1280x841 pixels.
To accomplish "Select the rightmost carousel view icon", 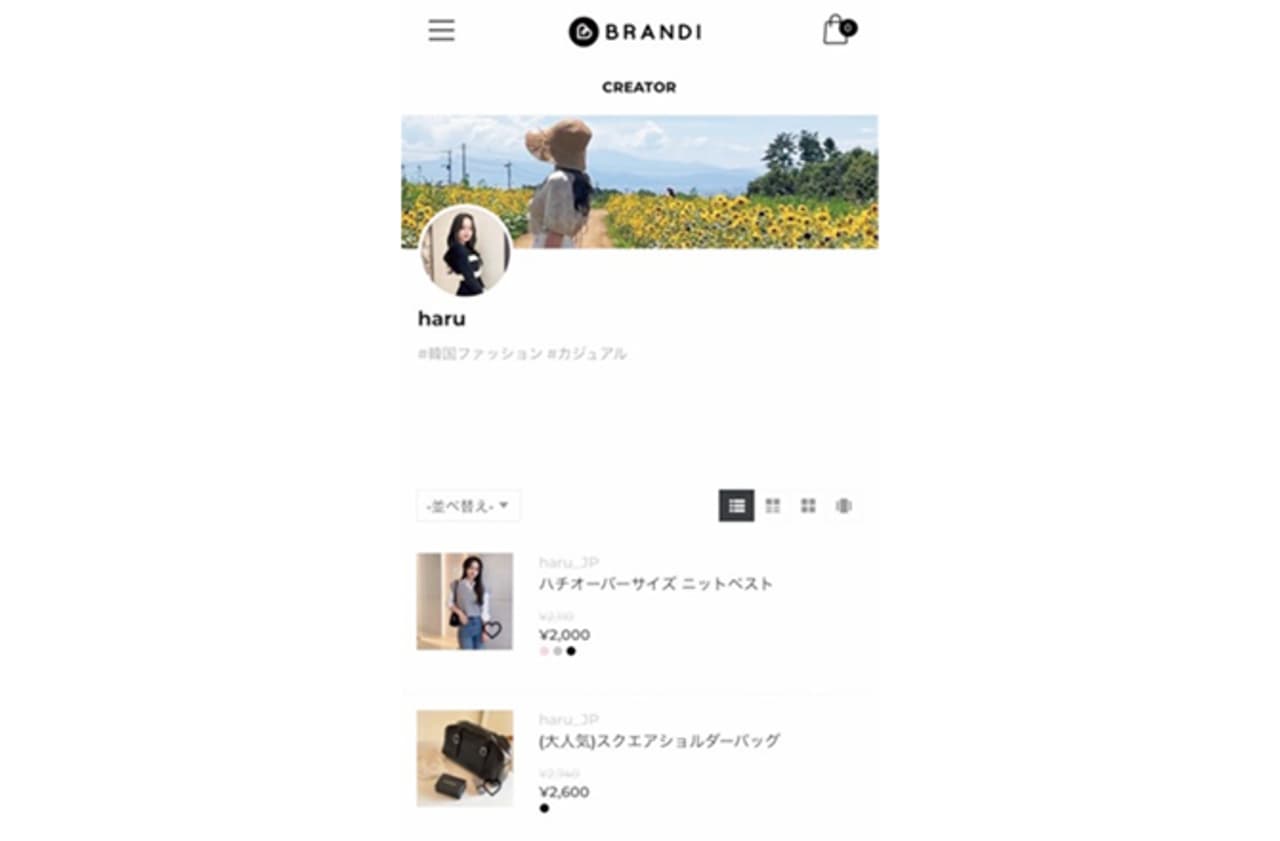I will click(x=844, y=506).
